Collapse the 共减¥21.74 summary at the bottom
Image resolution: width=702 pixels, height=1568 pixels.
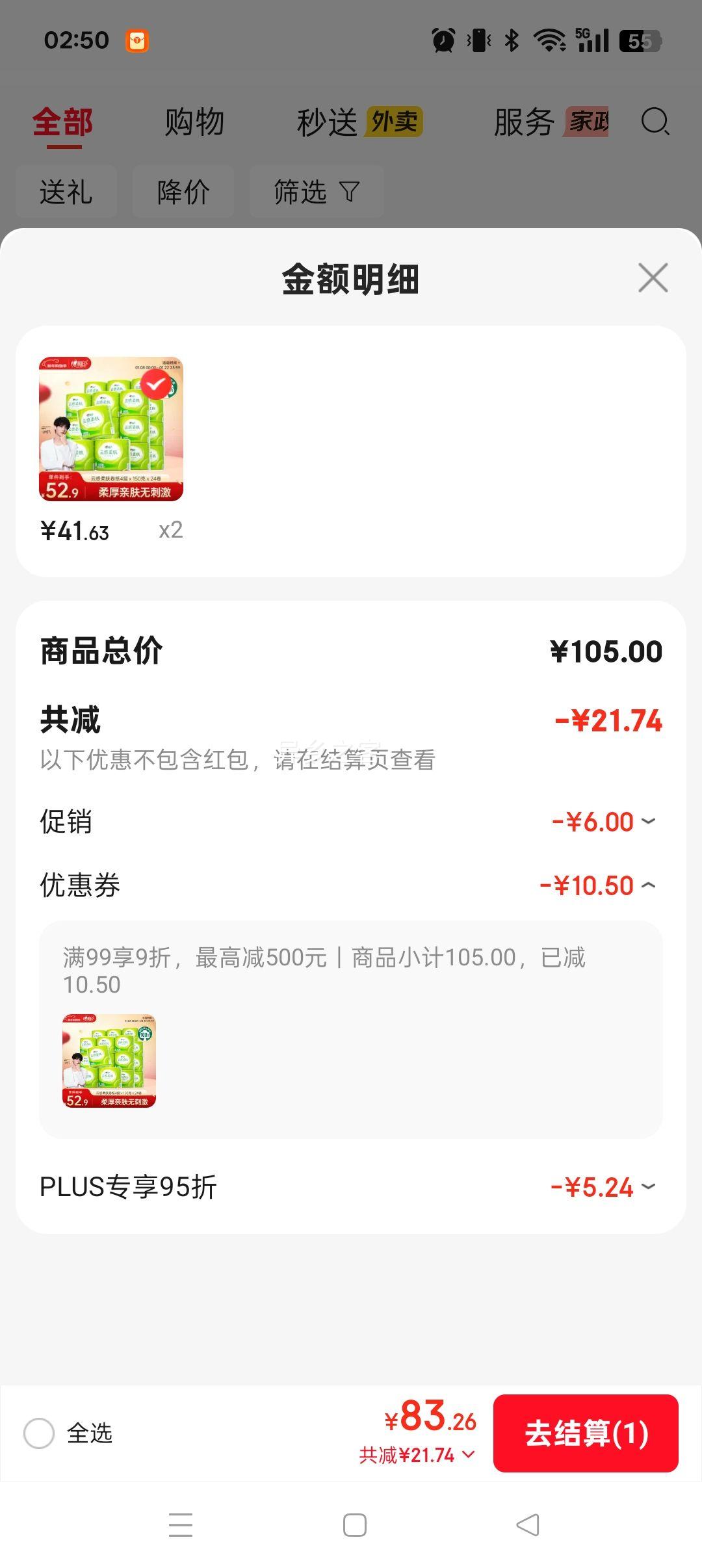pyautogui.click(x=417, y=1455)
